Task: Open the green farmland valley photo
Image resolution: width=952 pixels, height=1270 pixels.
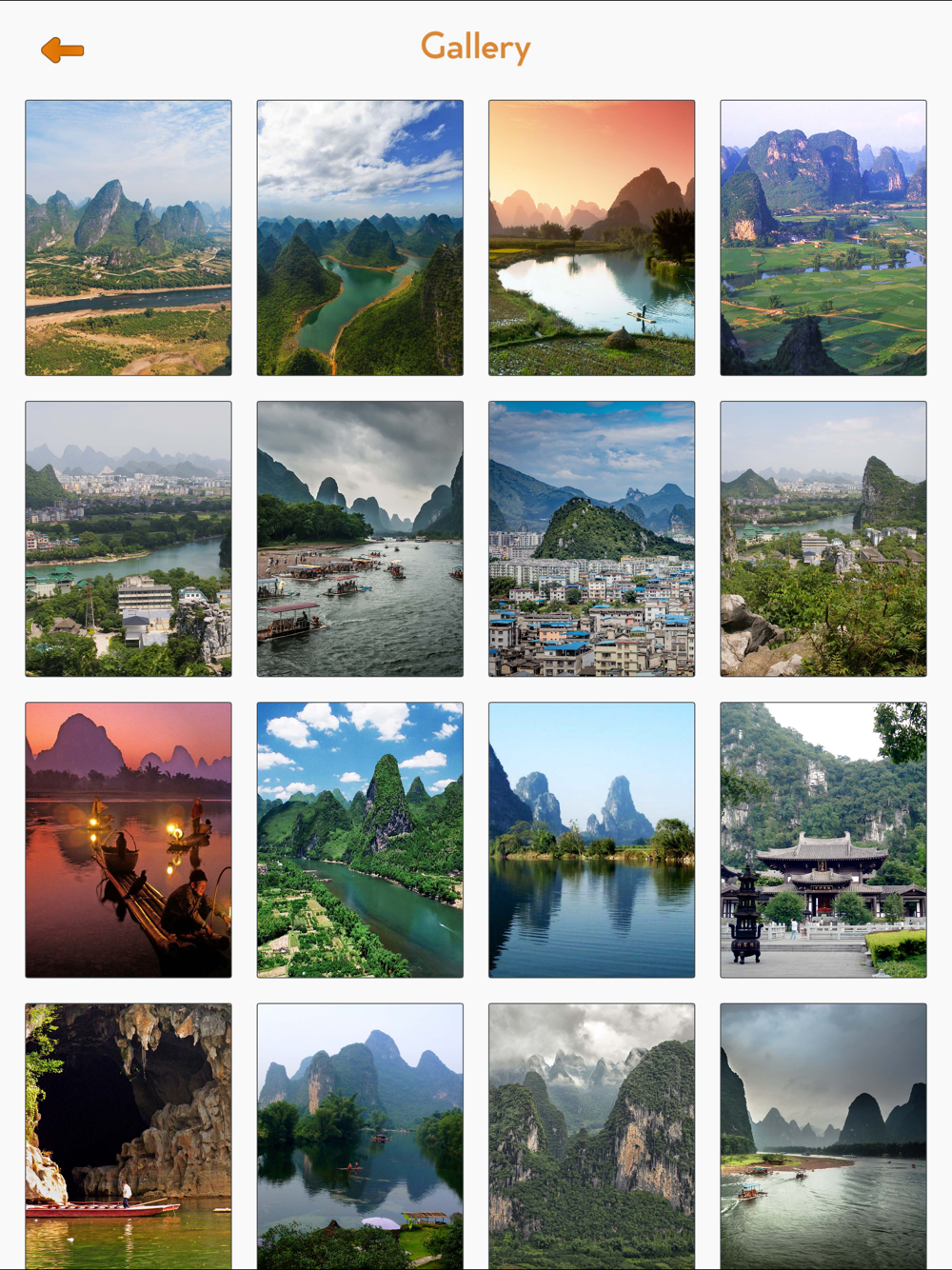Action: pos(823,238)
